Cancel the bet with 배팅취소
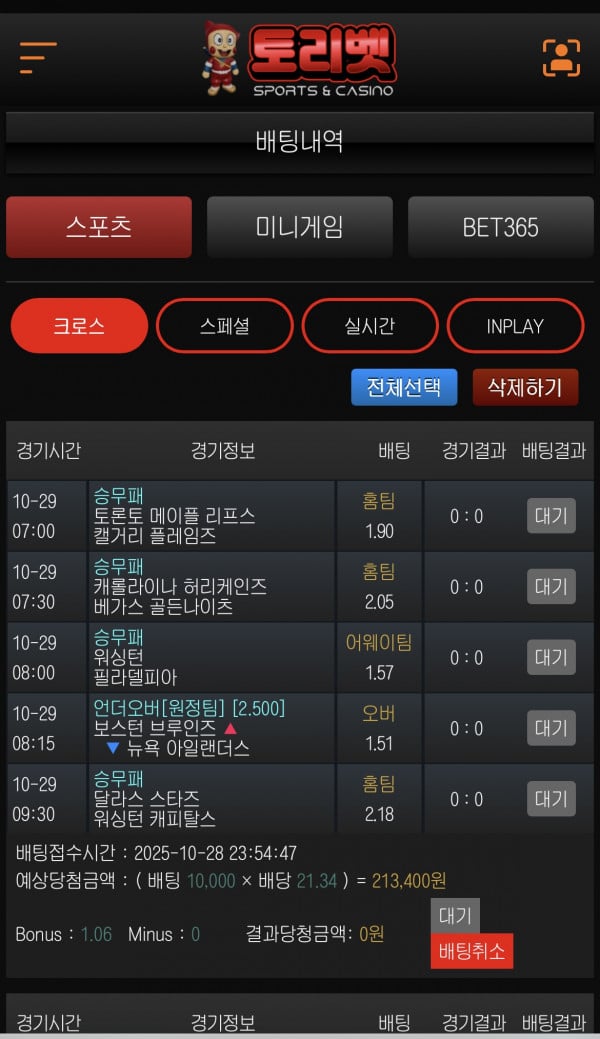600x1039 pixels. click(x=472, y=950)
